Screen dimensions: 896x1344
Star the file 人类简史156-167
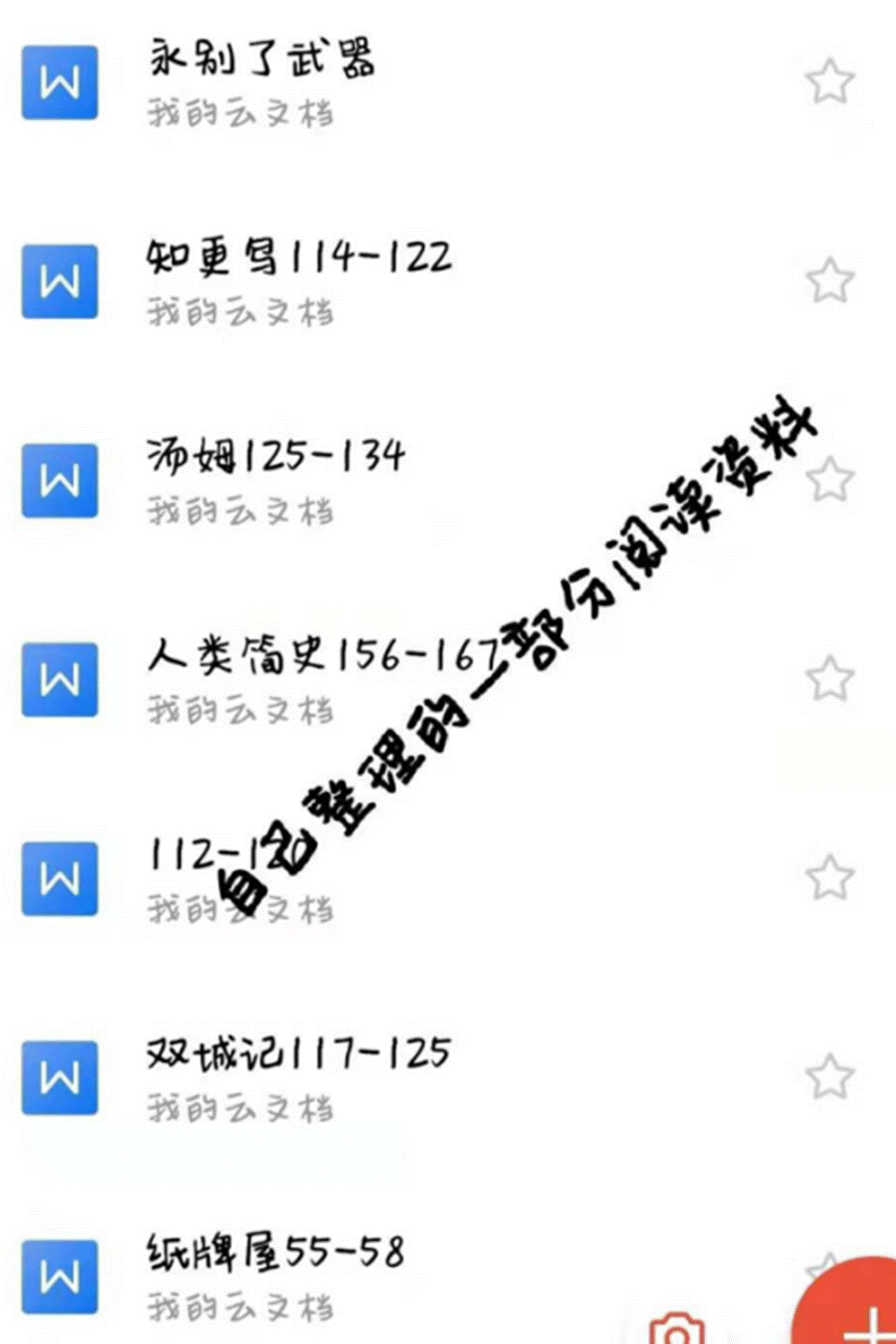[x=830, y=678]
